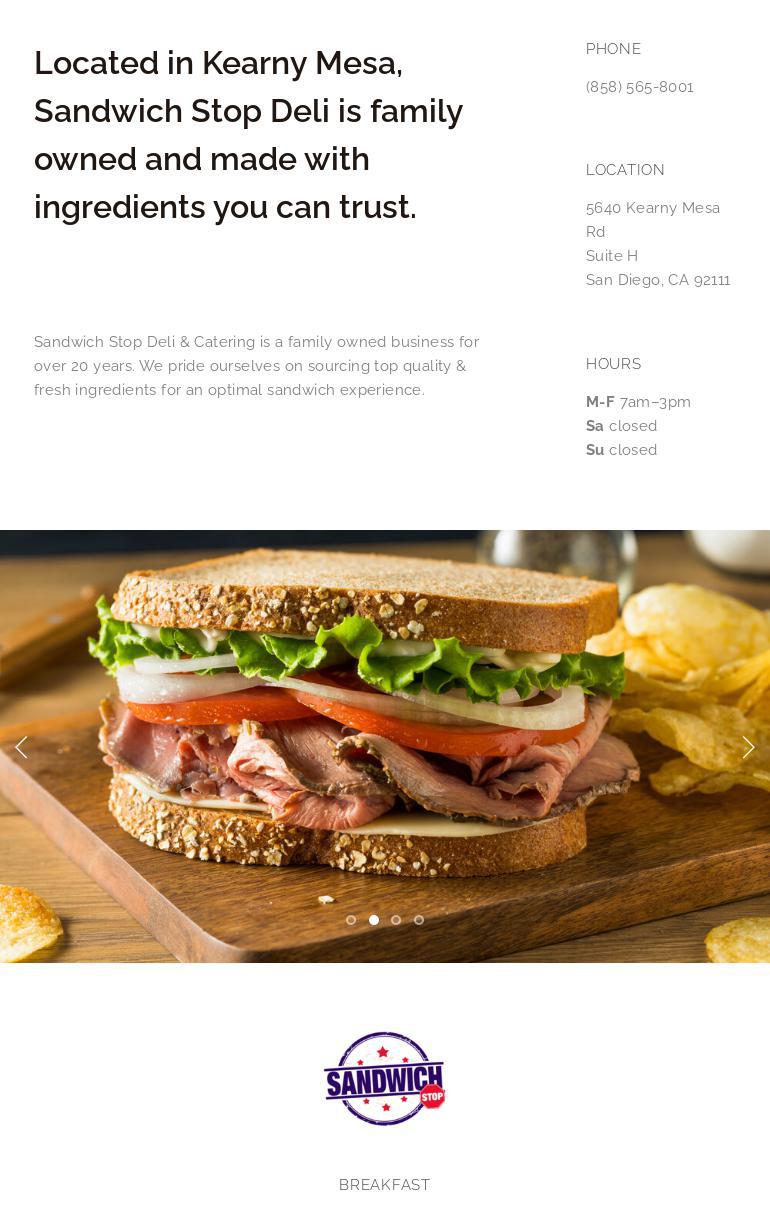This screenshot has height=1217, width=770.
Task: Jump to the first carousel slide dot
Action: (x=351, y=920)
